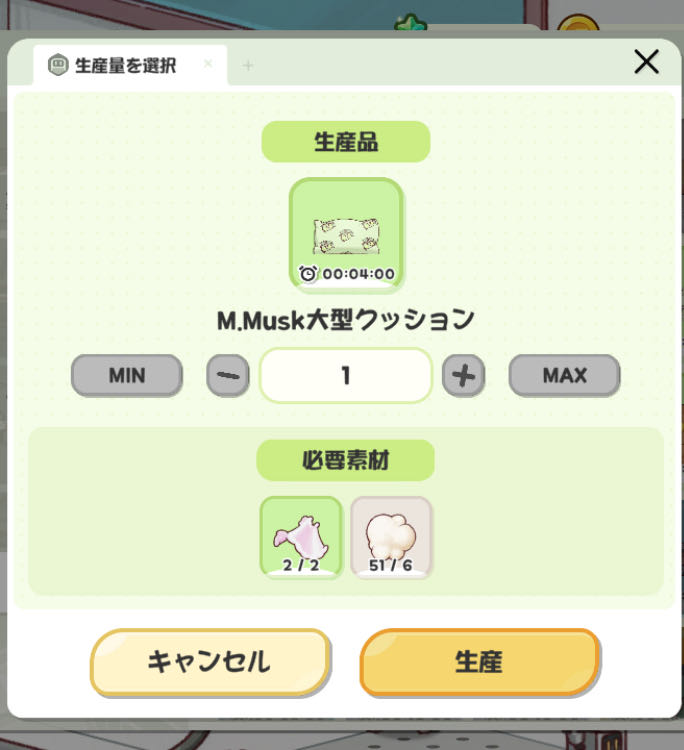Set quantity to MAX
Viewport: 684px width, 750px height.
pyautogui.click(x=564, y=376)
